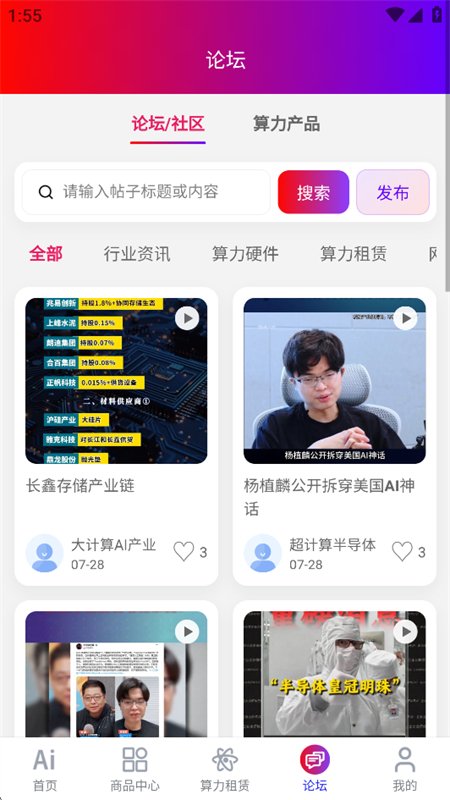This screenshot has height=800, width=450.
Task: Switch to the 算力产品 top tab
Action: [286, 124]
